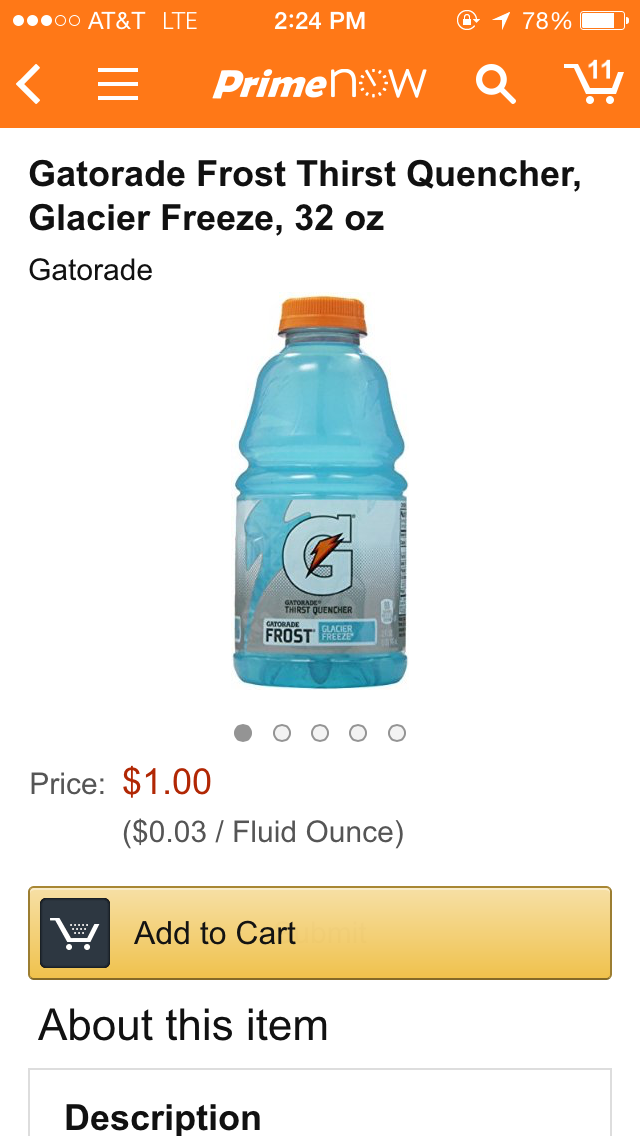Tap the Prime Now logo
Screen dimensions: 640x1136
319,84
